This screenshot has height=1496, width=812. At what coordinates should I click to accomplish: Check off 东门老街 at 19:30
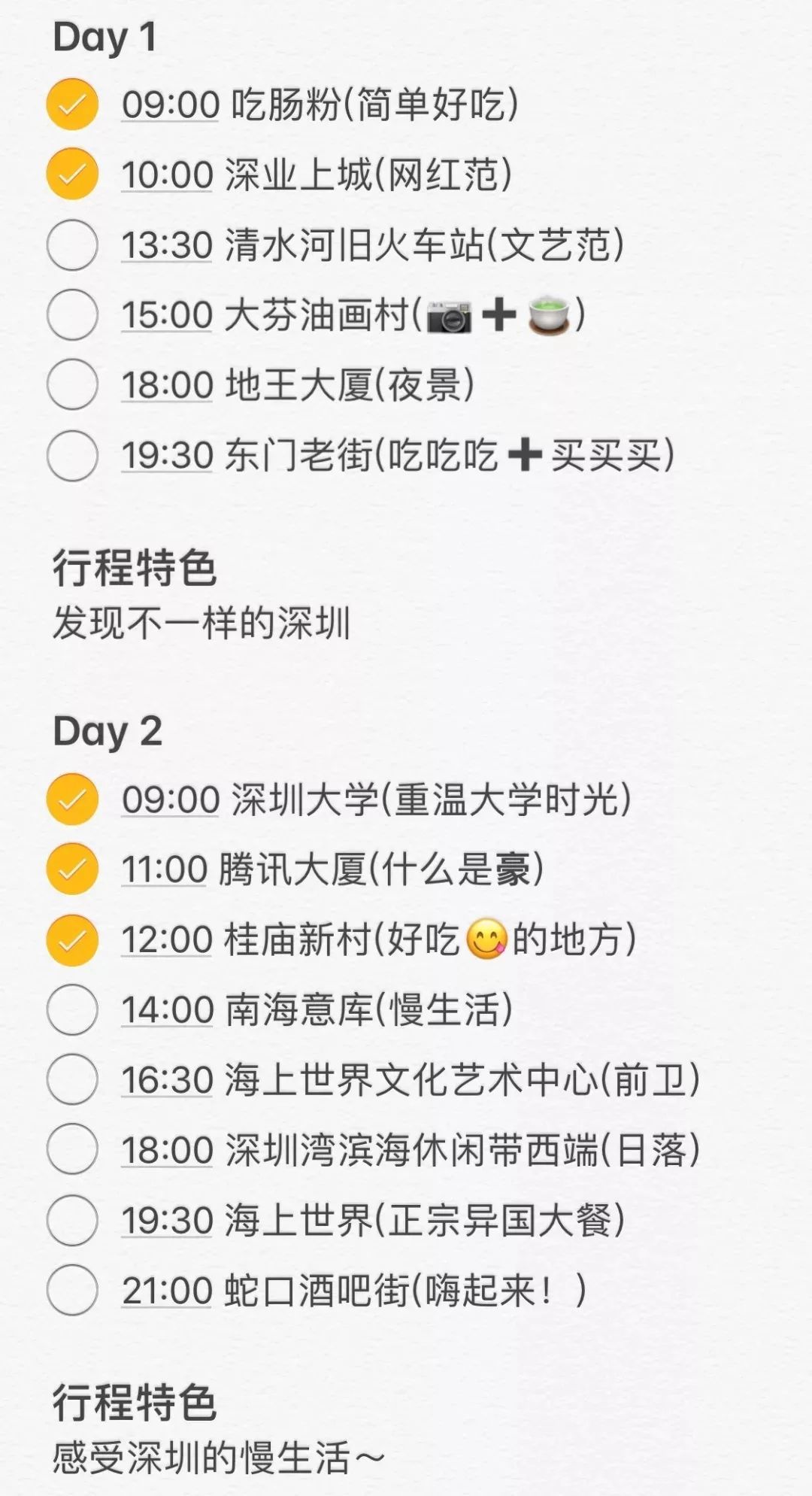[x=72, y=455]
